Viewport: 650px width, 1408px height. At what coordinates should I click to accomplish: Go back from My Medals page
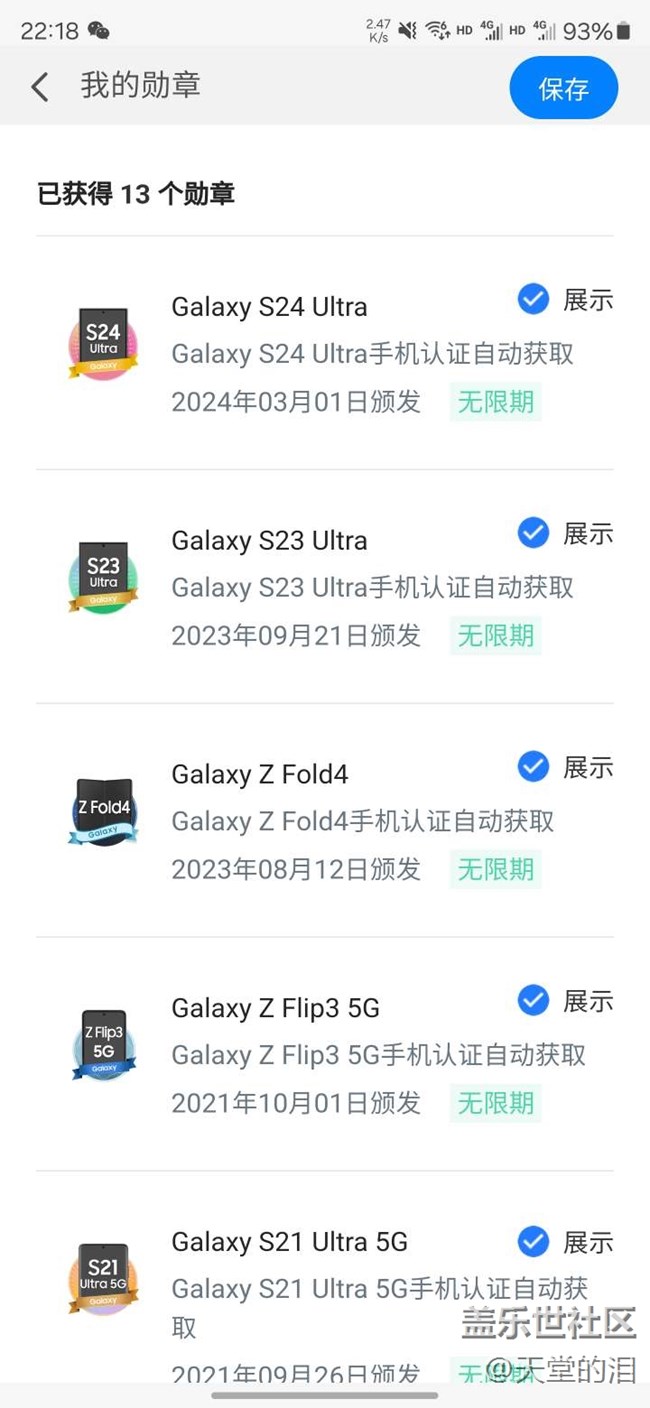pyautogui.click(x=40, y=87)
